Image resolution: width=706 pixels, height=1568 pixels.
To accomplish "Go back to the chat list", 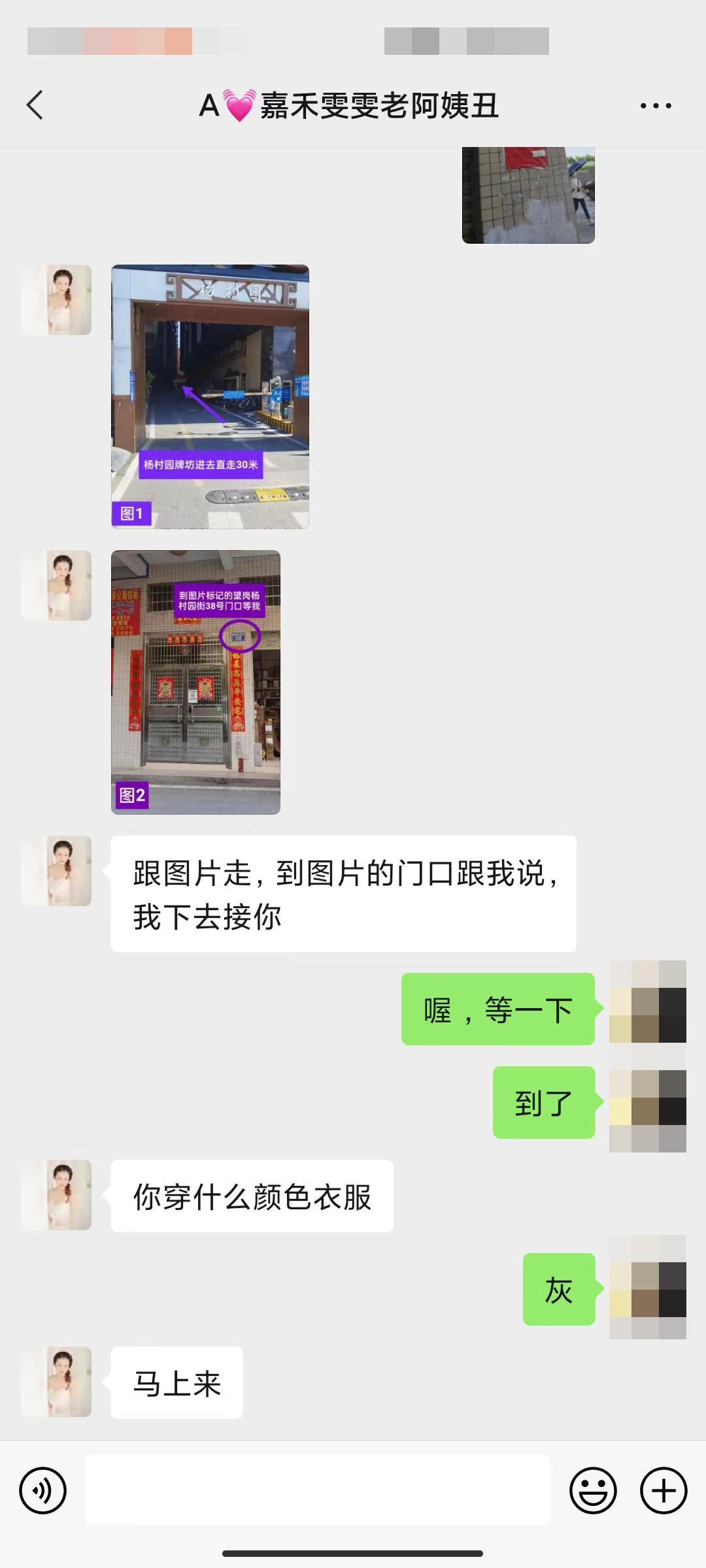I will point(35,105).
